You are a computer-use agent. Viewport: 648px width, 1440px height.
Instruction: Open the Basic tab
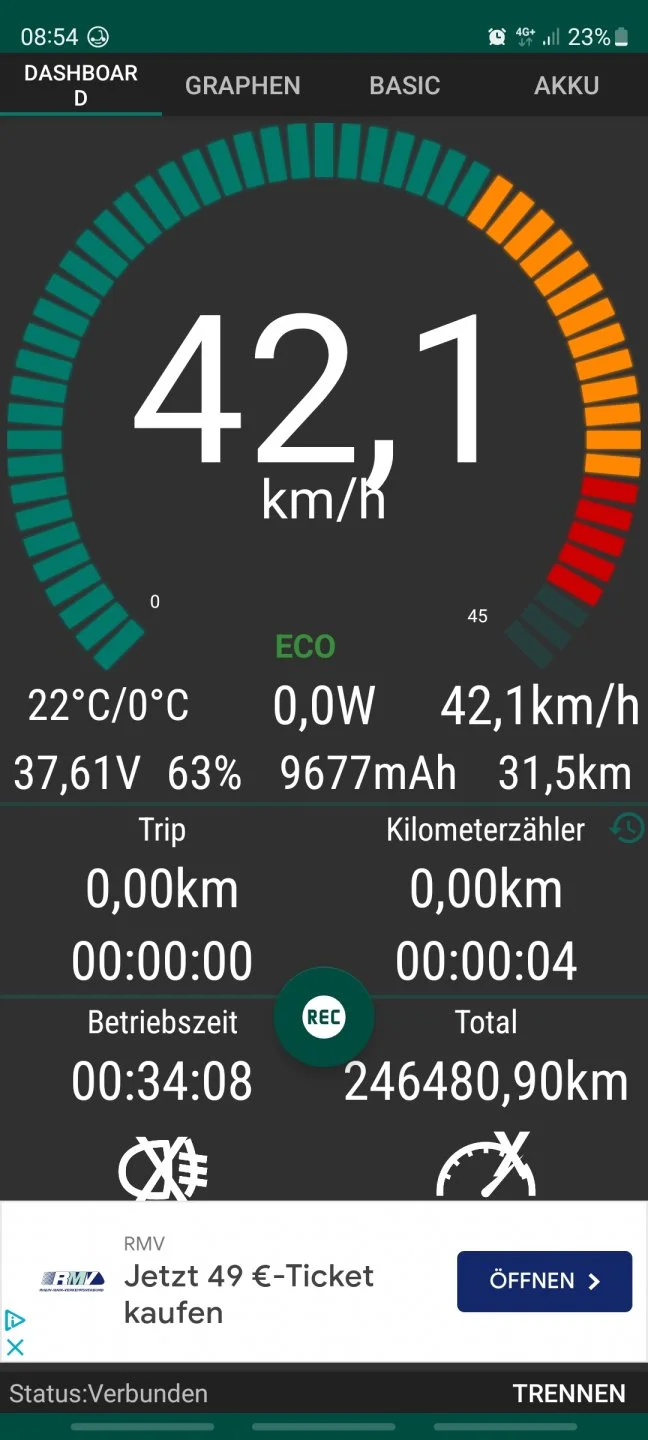pos(404,86)
